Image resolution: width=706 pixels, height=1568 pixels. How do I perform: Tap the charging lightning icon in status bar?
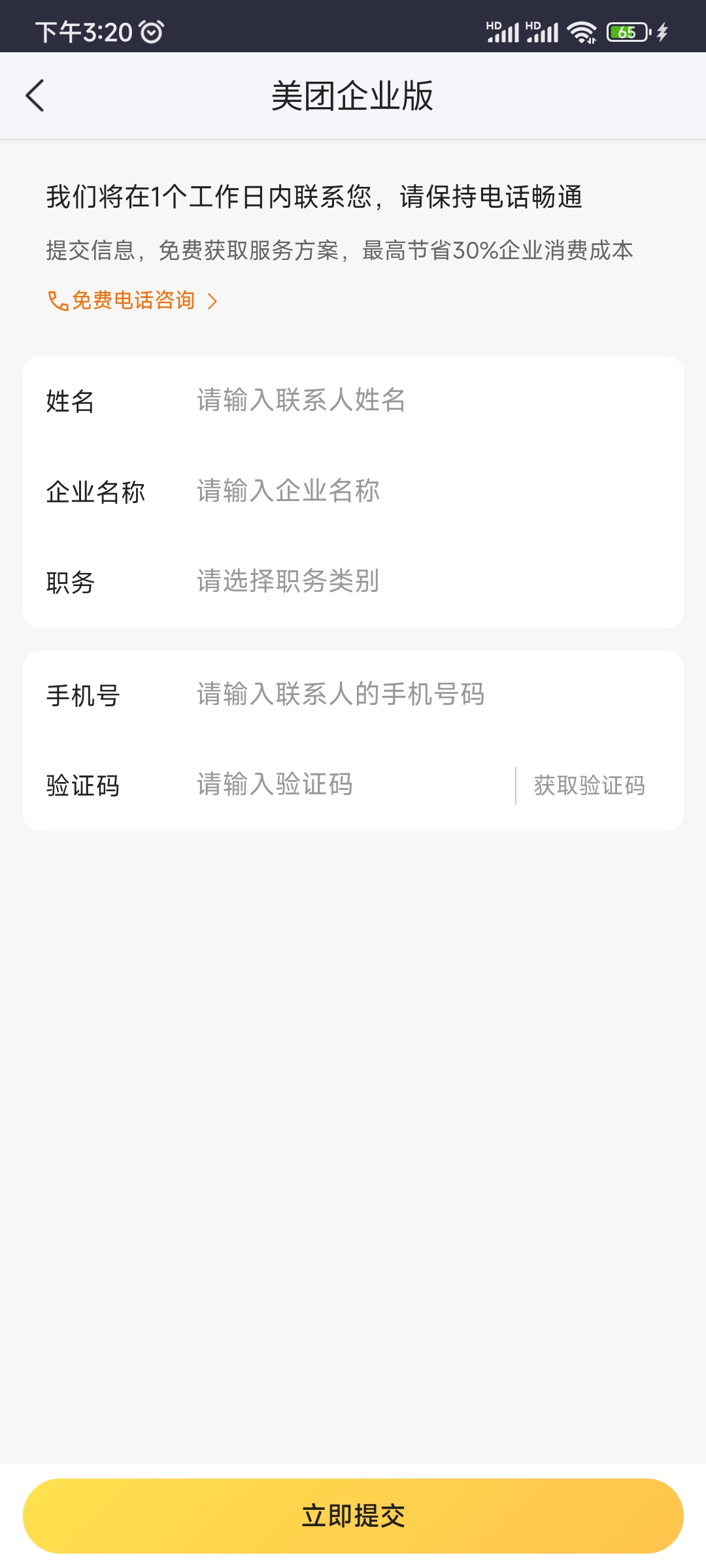[662, 29]
